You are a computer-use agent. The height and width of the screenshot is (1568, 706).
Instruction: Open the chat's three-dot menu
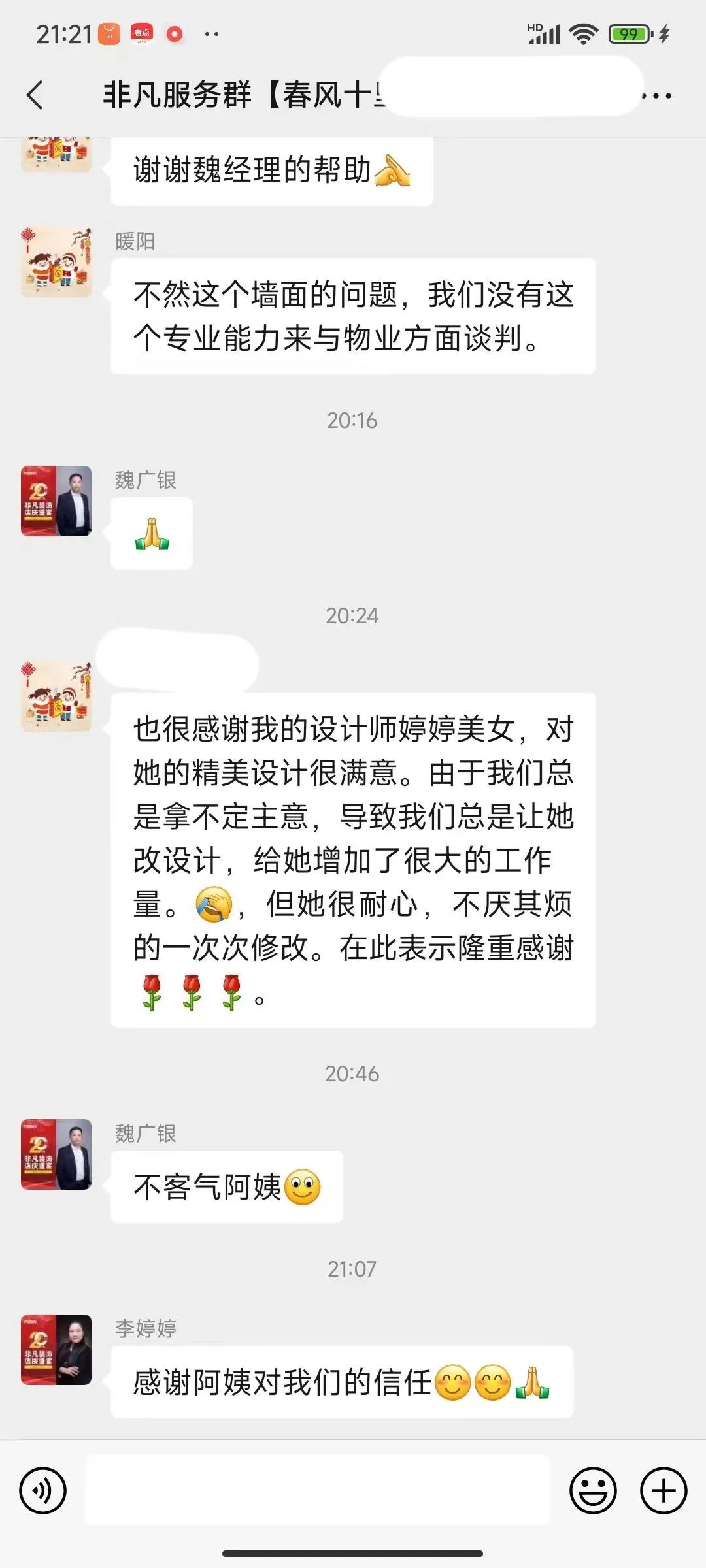coord(656,96)
